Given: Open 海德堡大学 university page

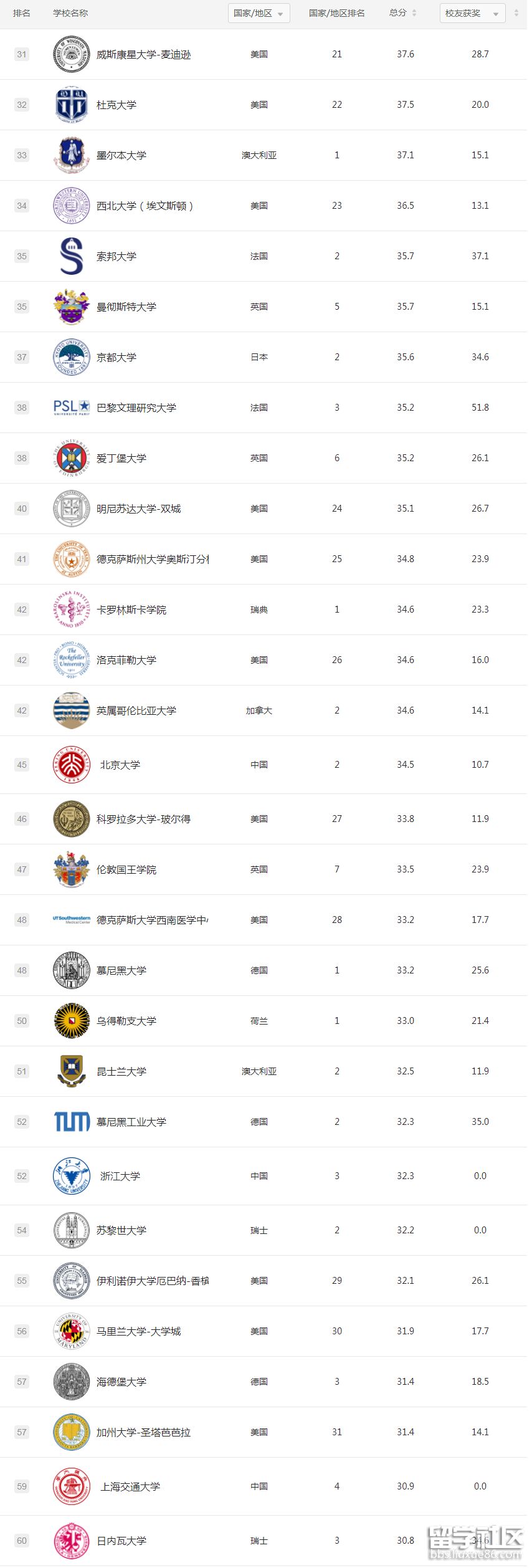Looking at the screenshot, I should (x=121, y=1382).
